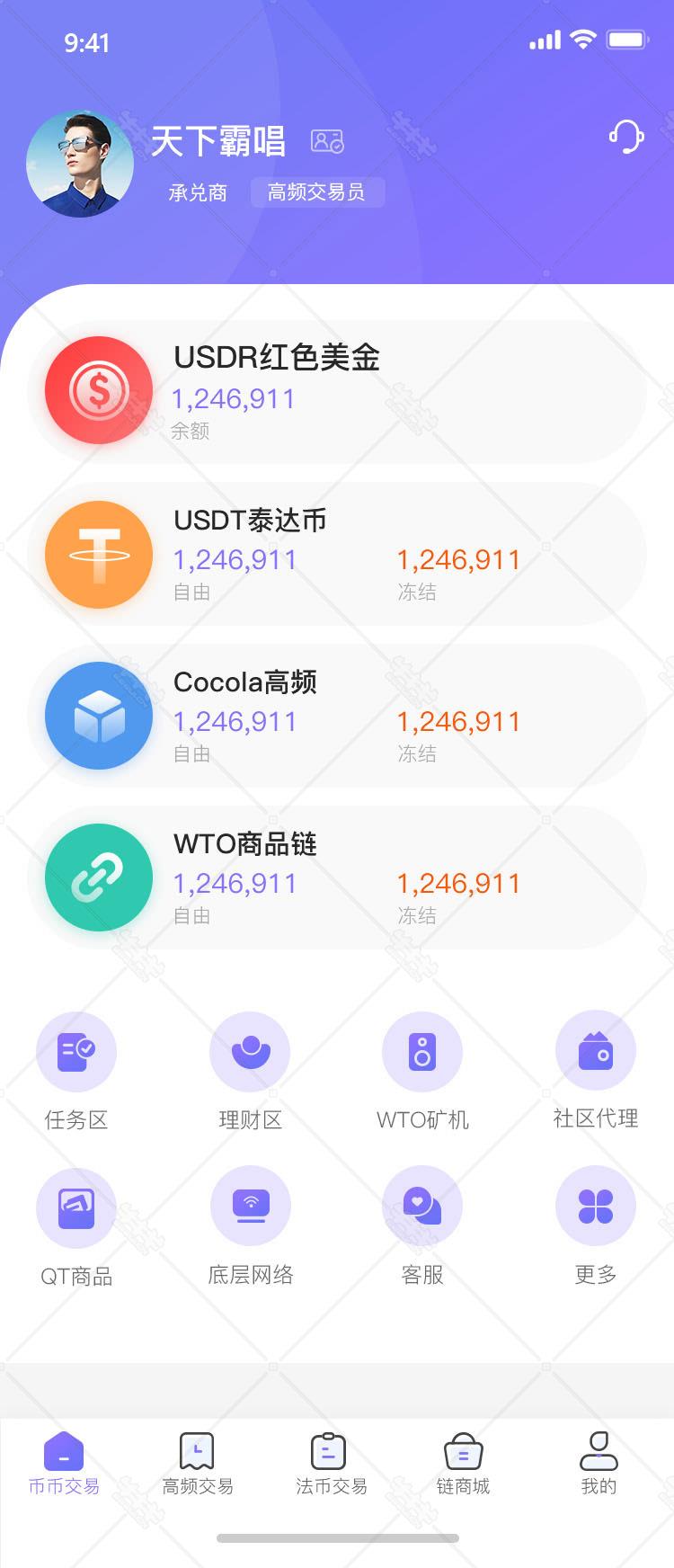Open customer support headset icon
The width and height of the screenshot is (674, 1568).
click(x=625, y=138)
